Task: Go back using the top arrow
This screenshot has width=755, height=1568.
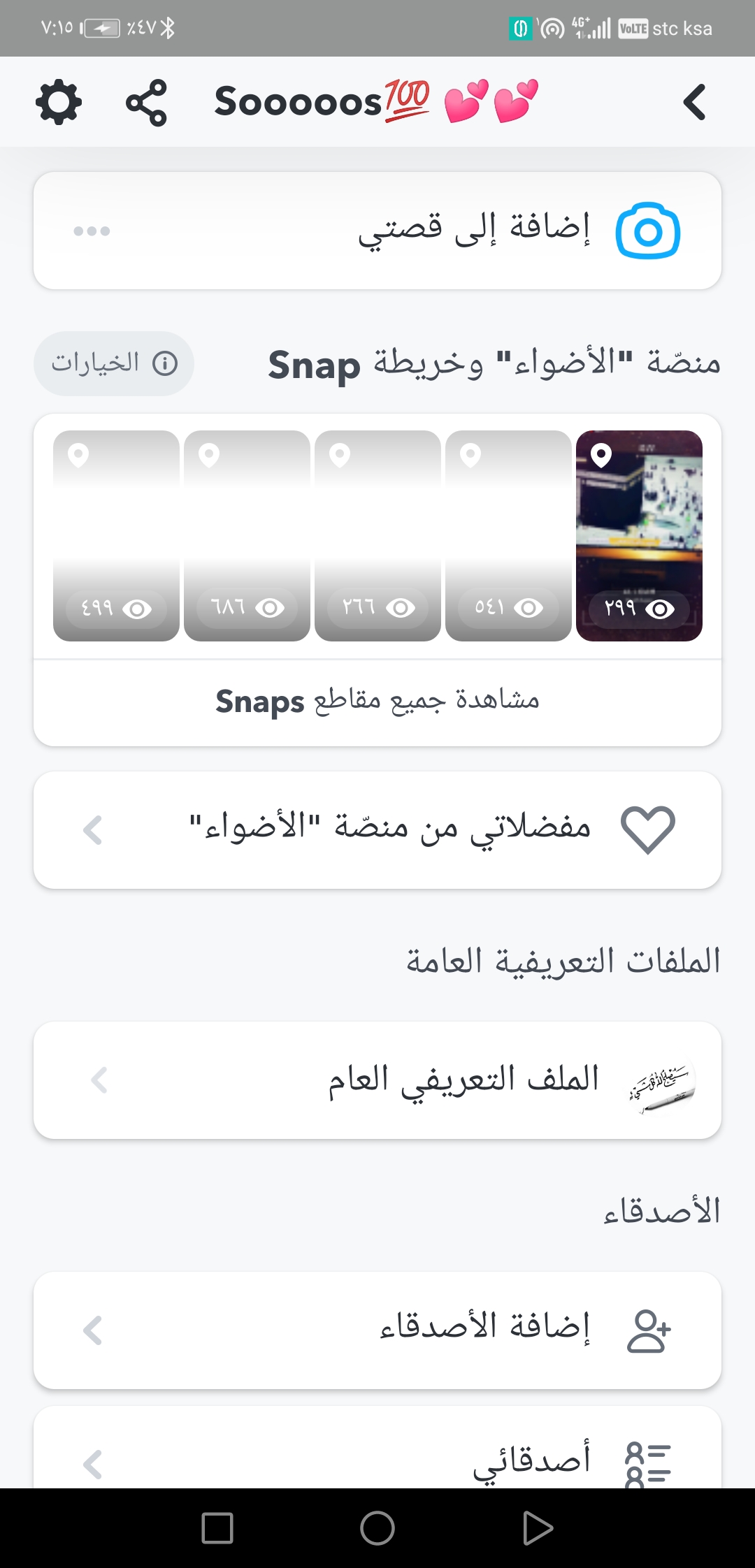Action: click(x=694, y=102)
